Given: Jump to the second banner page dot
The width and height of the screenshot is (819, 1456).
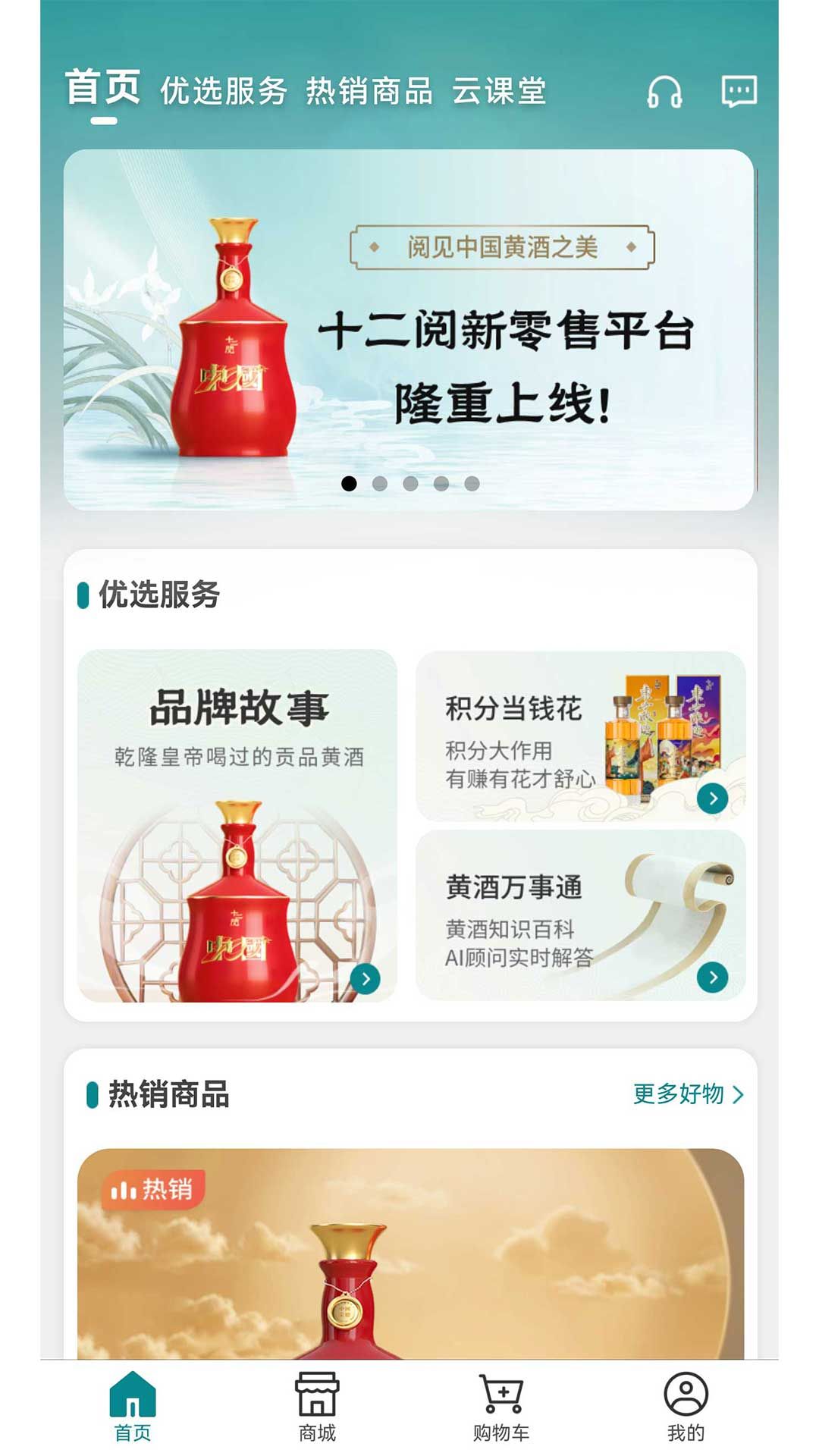Looking at the screenshot, I should (380, 484).
